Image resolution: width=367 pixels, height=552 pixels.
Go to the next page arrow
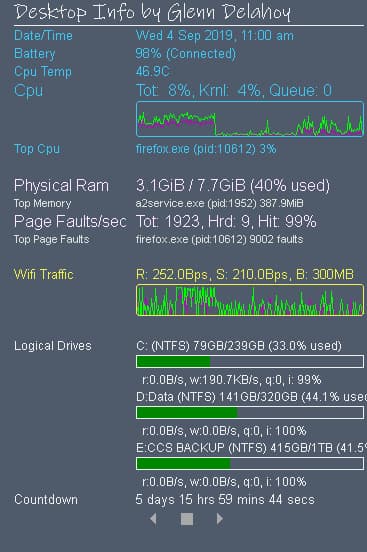[x=220, y=519]
